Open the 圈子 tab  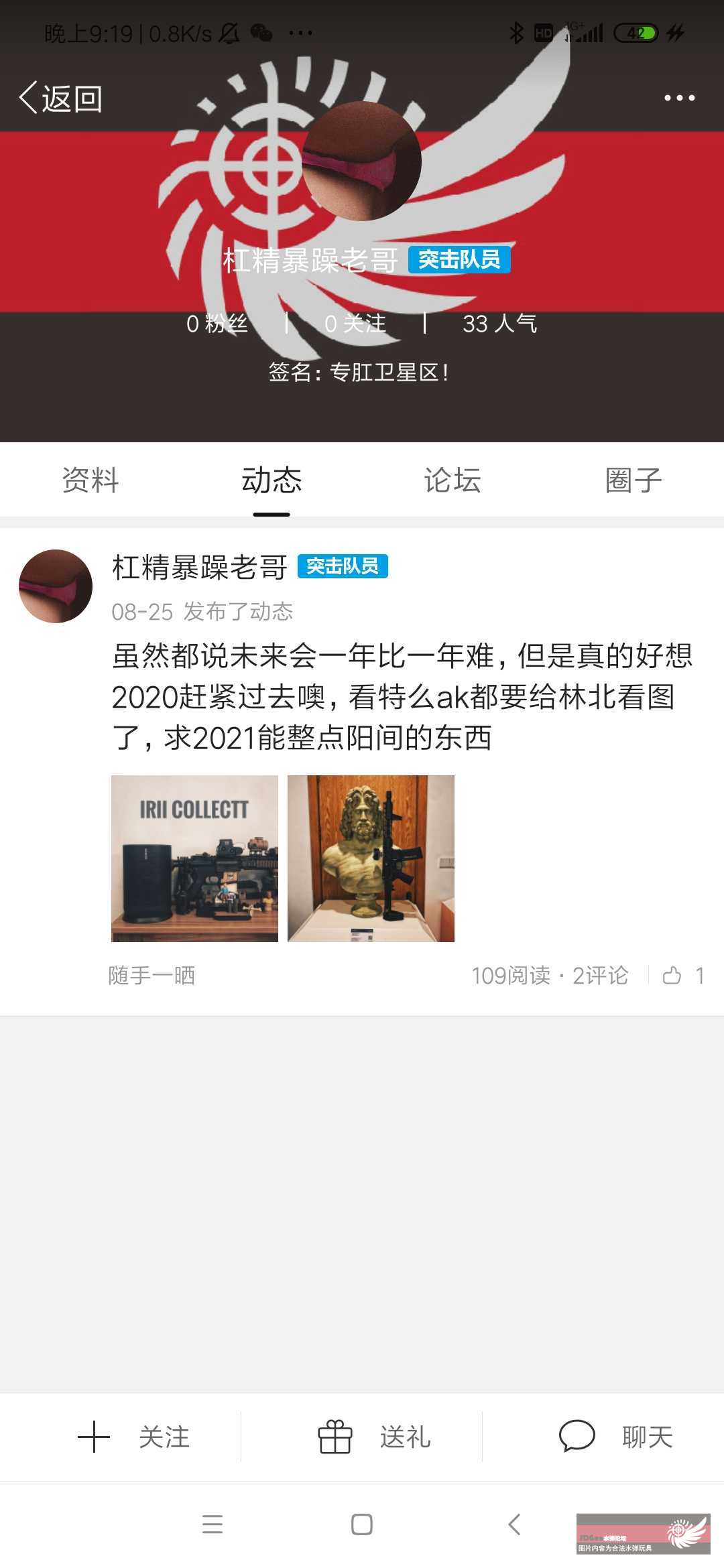633,480
